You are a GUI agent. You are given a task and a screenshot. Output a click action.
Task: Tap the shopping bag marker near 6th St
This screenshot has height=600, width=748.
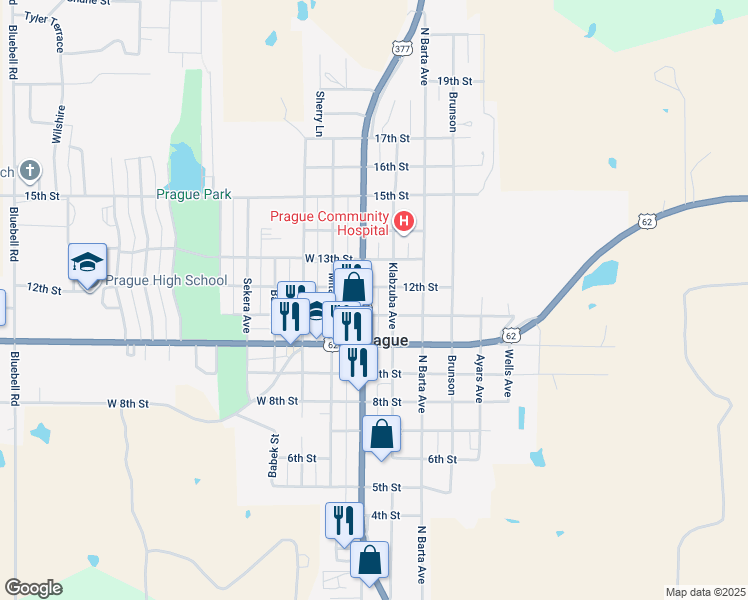381,435
